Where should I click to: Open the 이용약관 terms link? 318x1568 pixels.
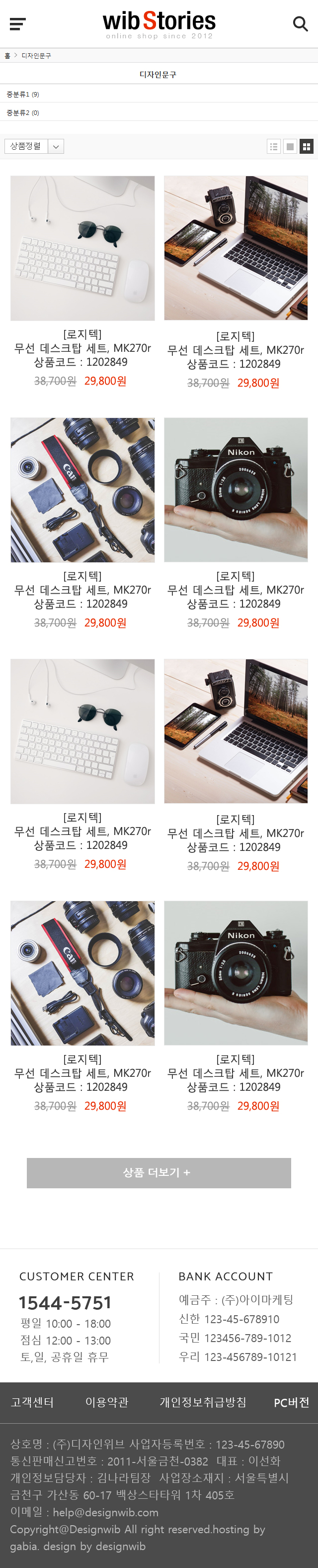coord(106,1402)
